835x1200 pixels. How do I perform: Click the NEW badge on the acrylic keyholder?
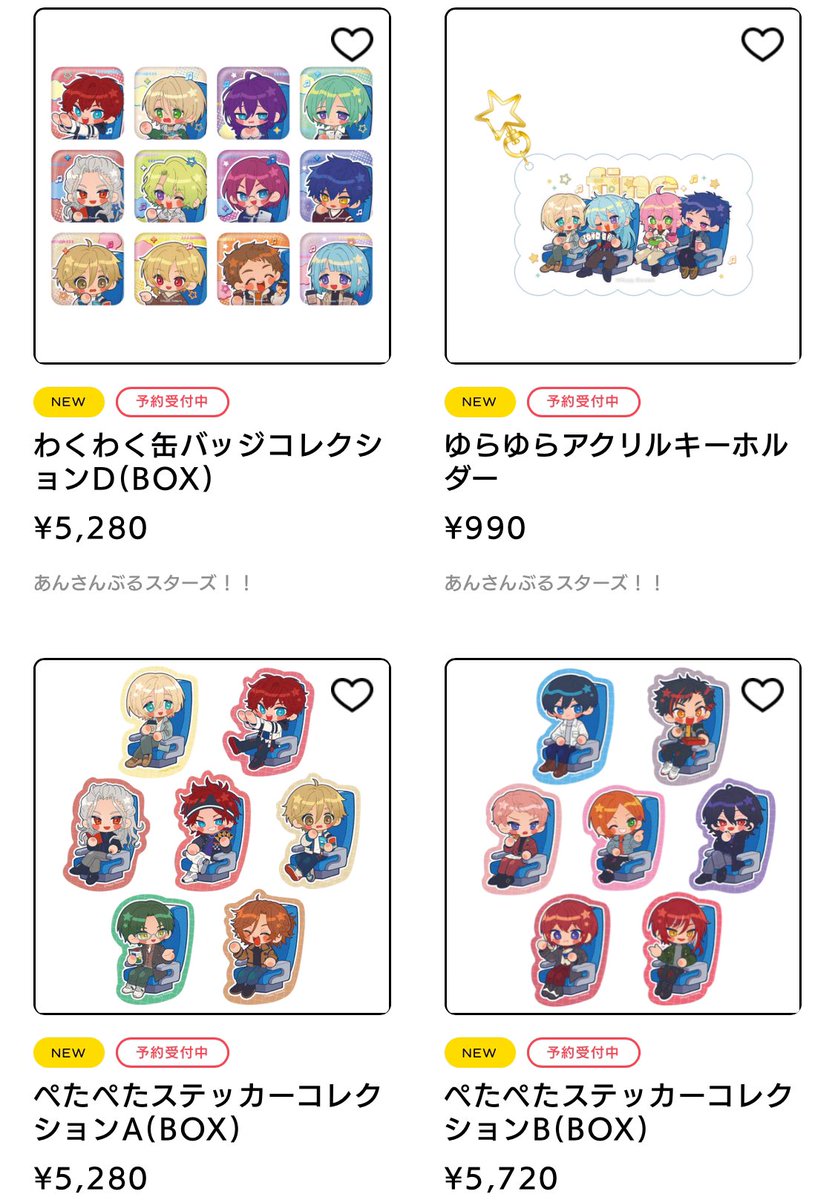click(479, 402)
